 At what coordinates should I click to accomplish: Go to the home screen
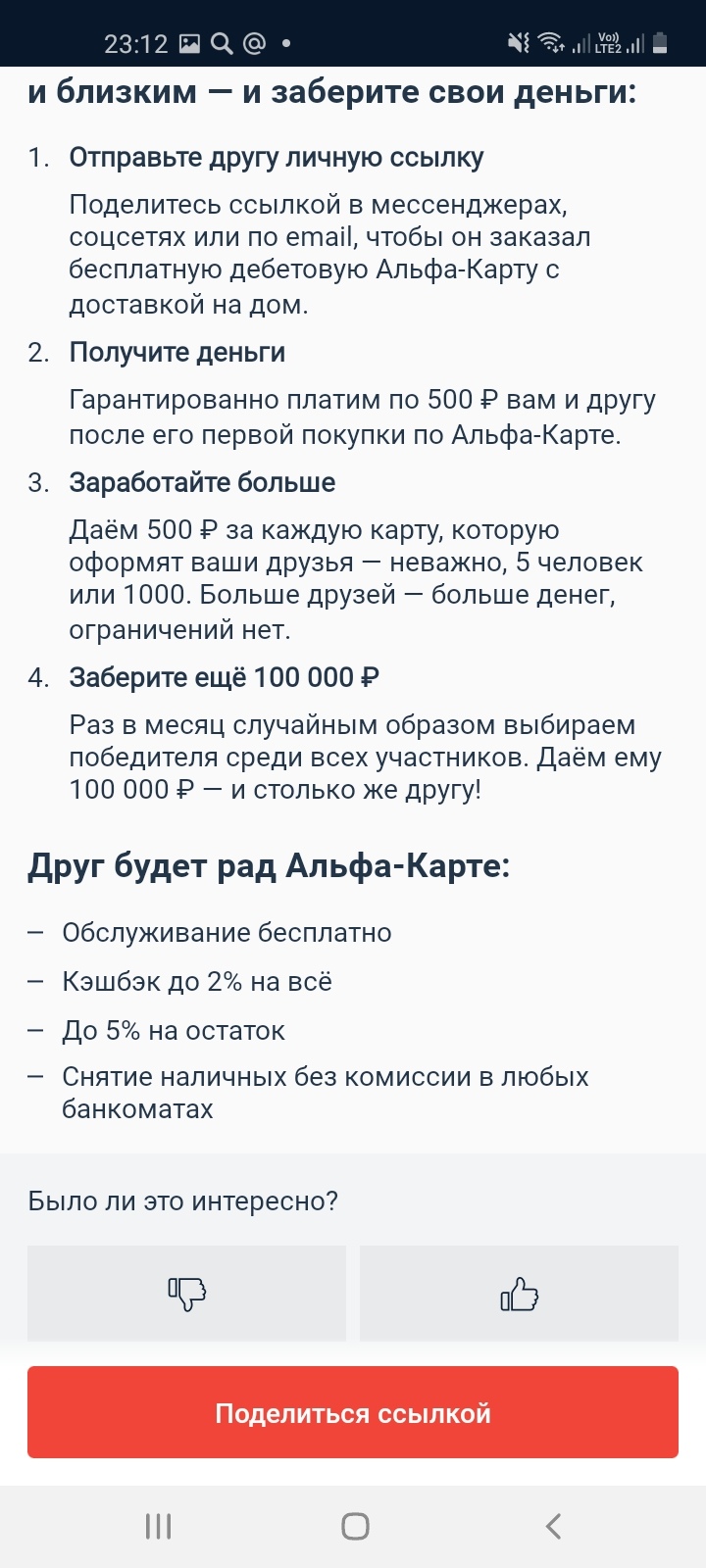tap(354, 1526)
